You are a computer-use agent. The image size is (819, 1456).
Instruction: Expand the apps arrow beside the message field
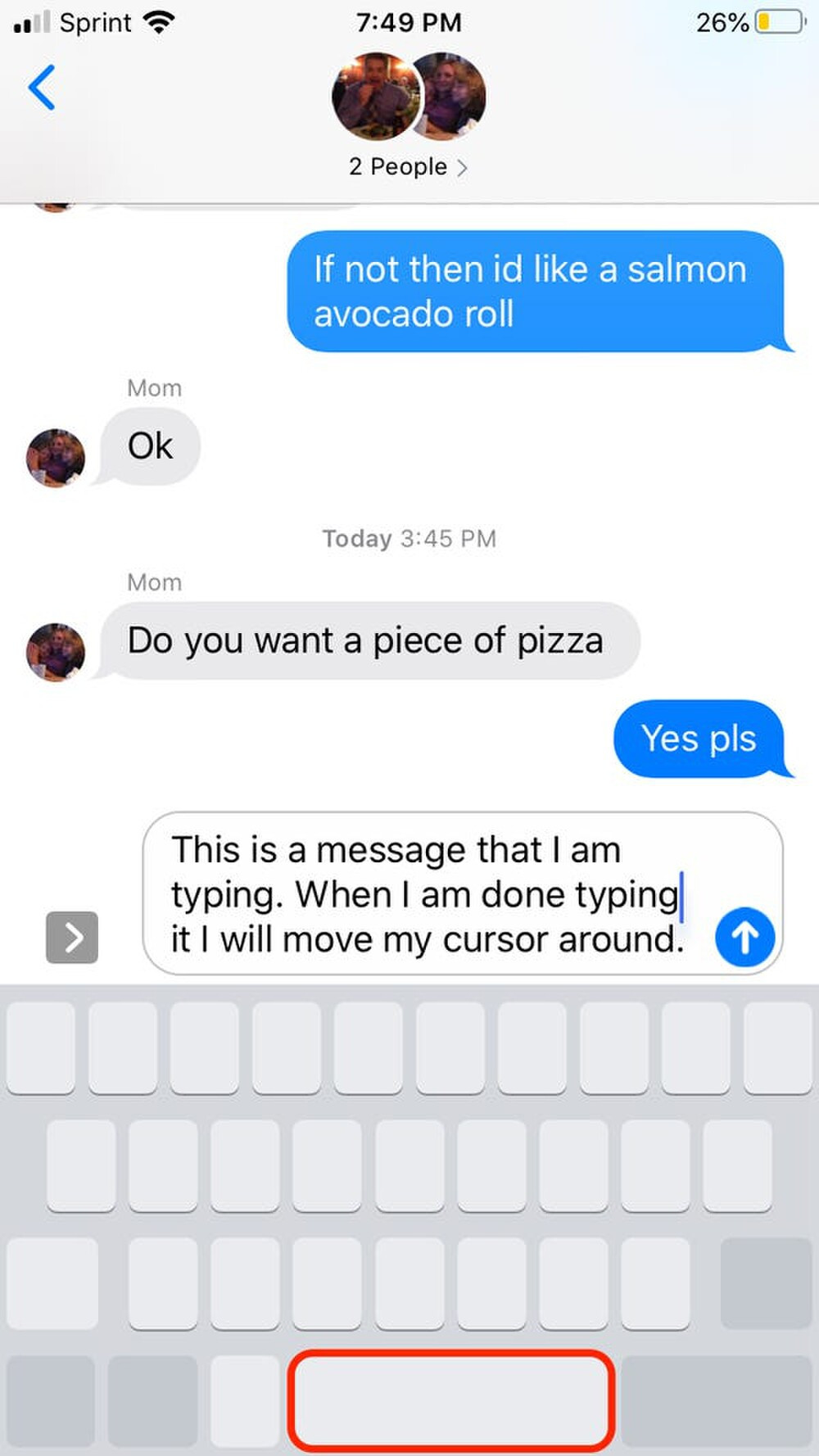72,937
